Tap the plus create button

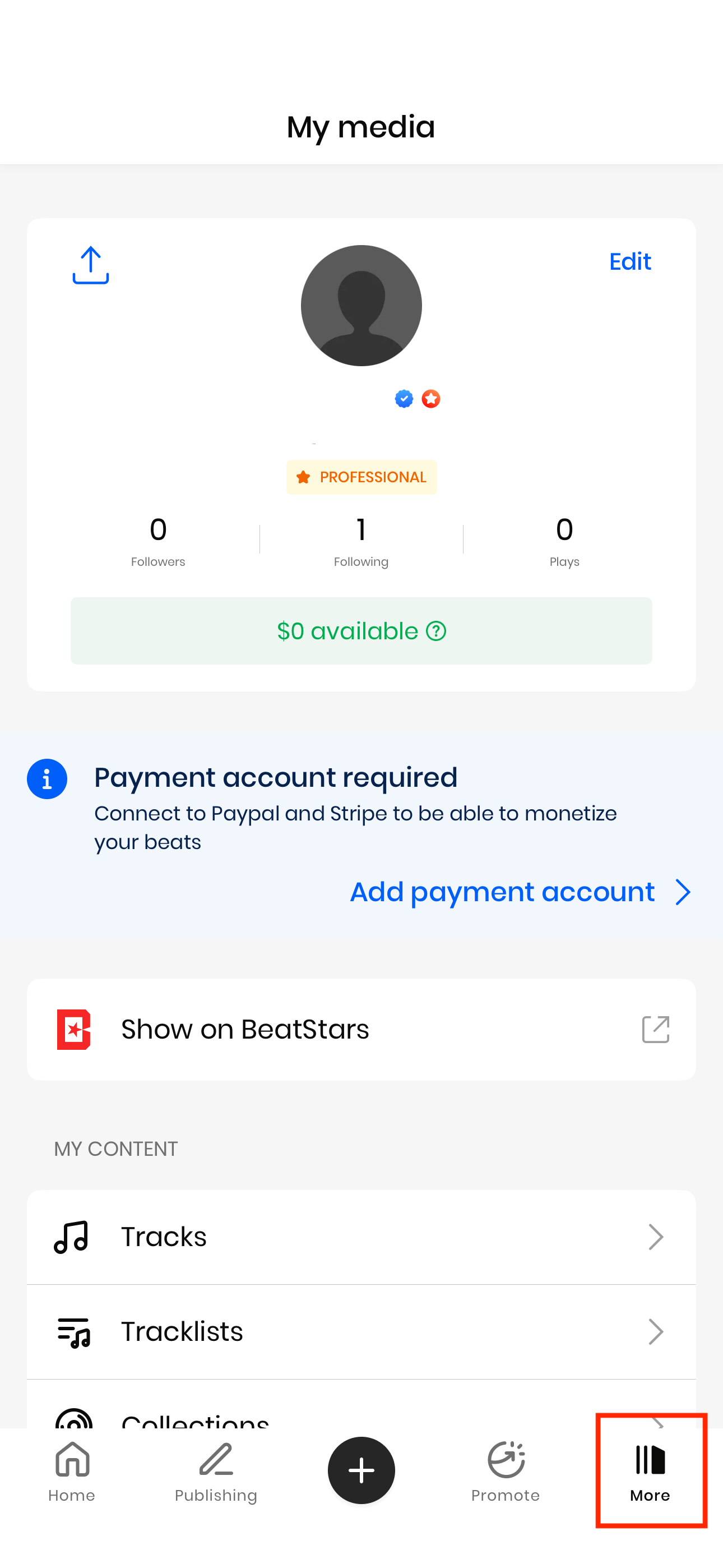[361, 1470]
